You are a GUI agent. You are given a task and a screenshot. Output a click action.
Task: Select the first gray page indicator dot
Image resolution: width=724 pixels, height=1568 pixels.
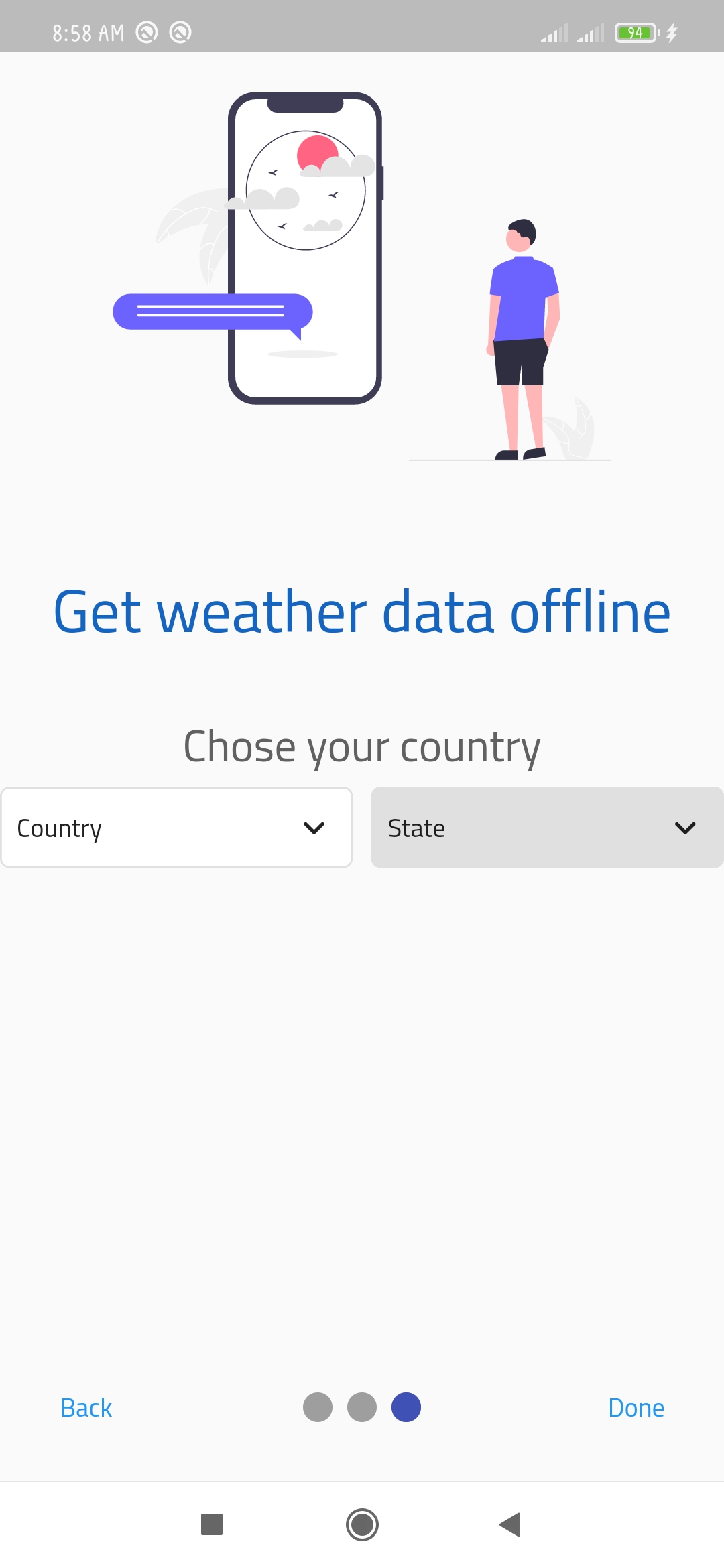[x=318, y=1407]
